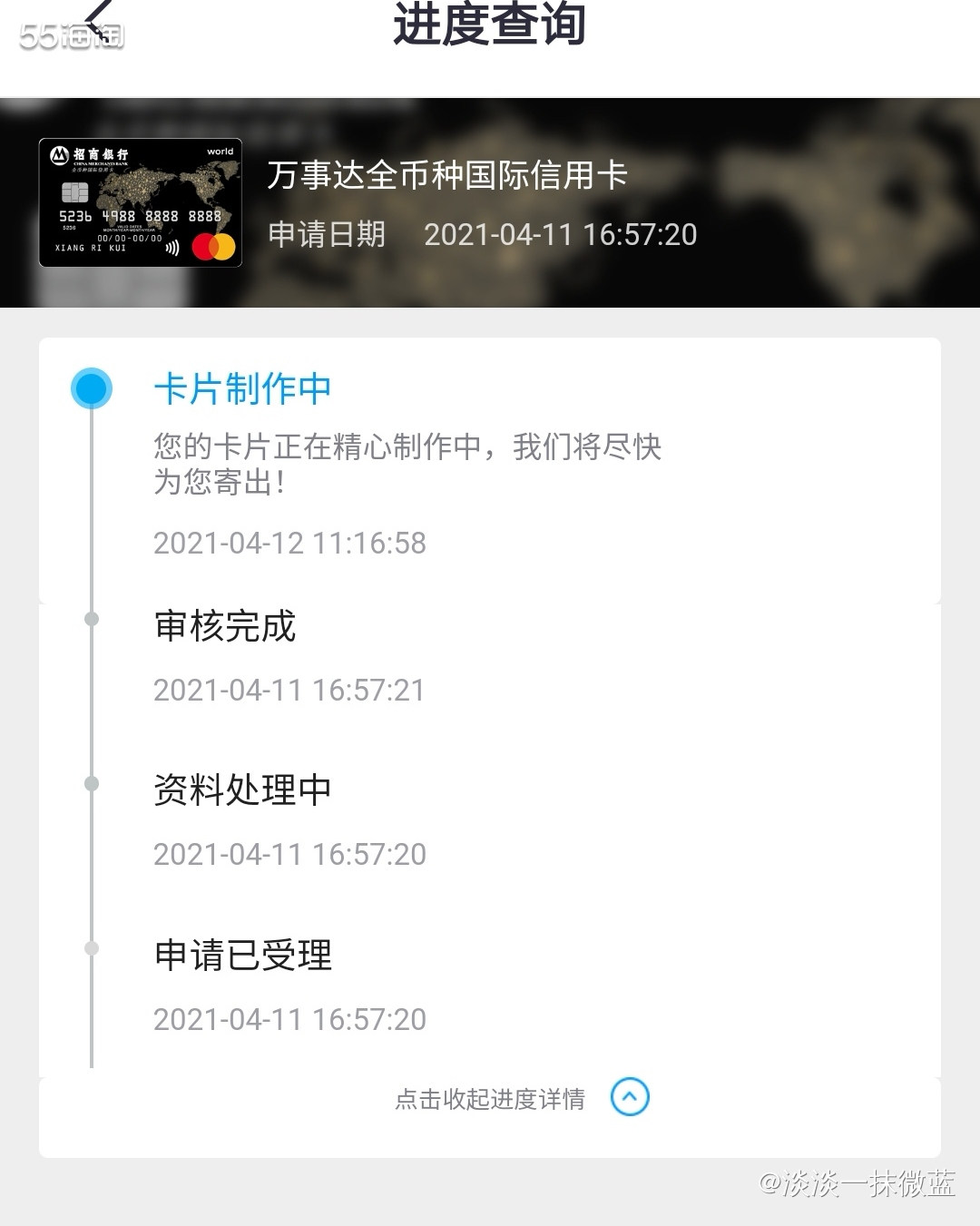
Task: Select the grey dot beside 资料处理中
Action: [90, 783]
